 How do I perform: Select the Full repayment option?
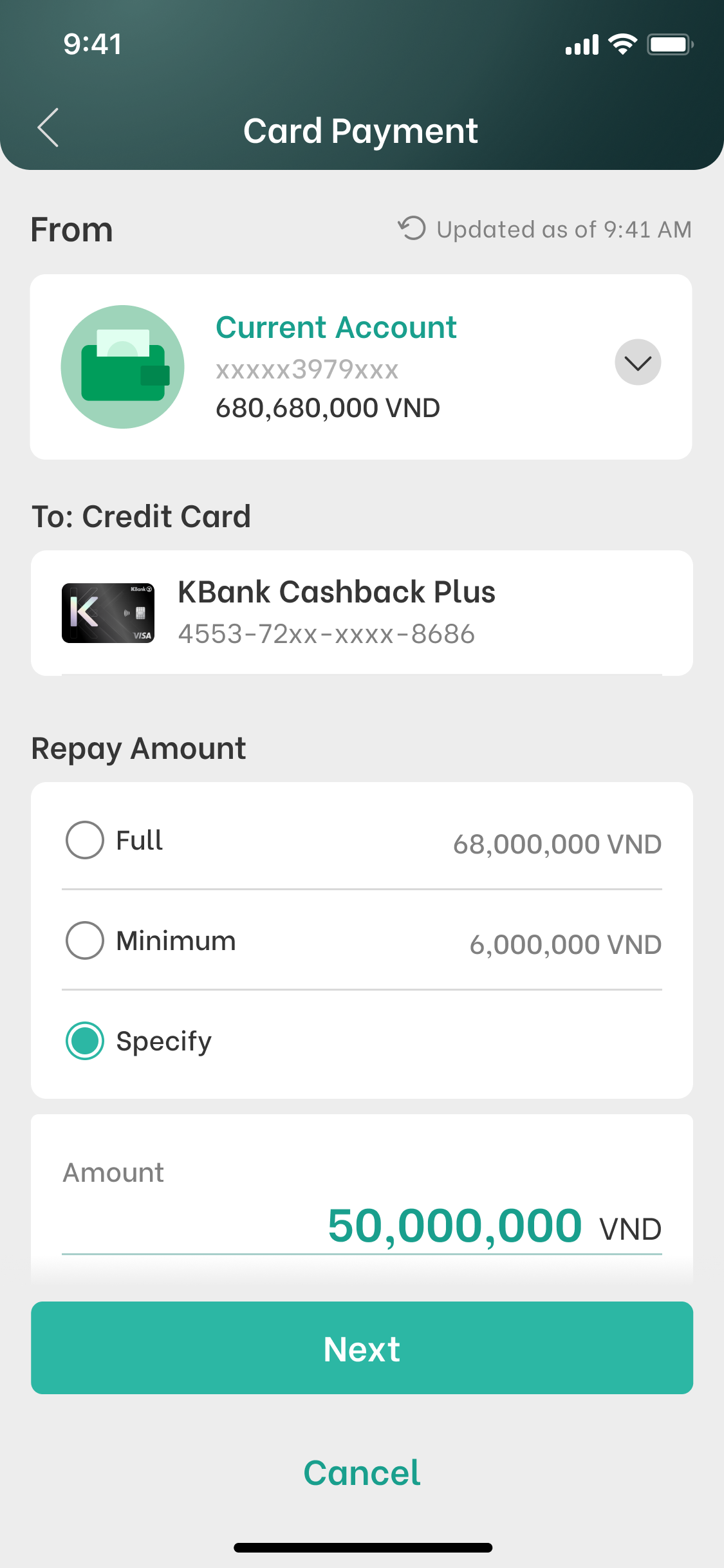(85, 840)
